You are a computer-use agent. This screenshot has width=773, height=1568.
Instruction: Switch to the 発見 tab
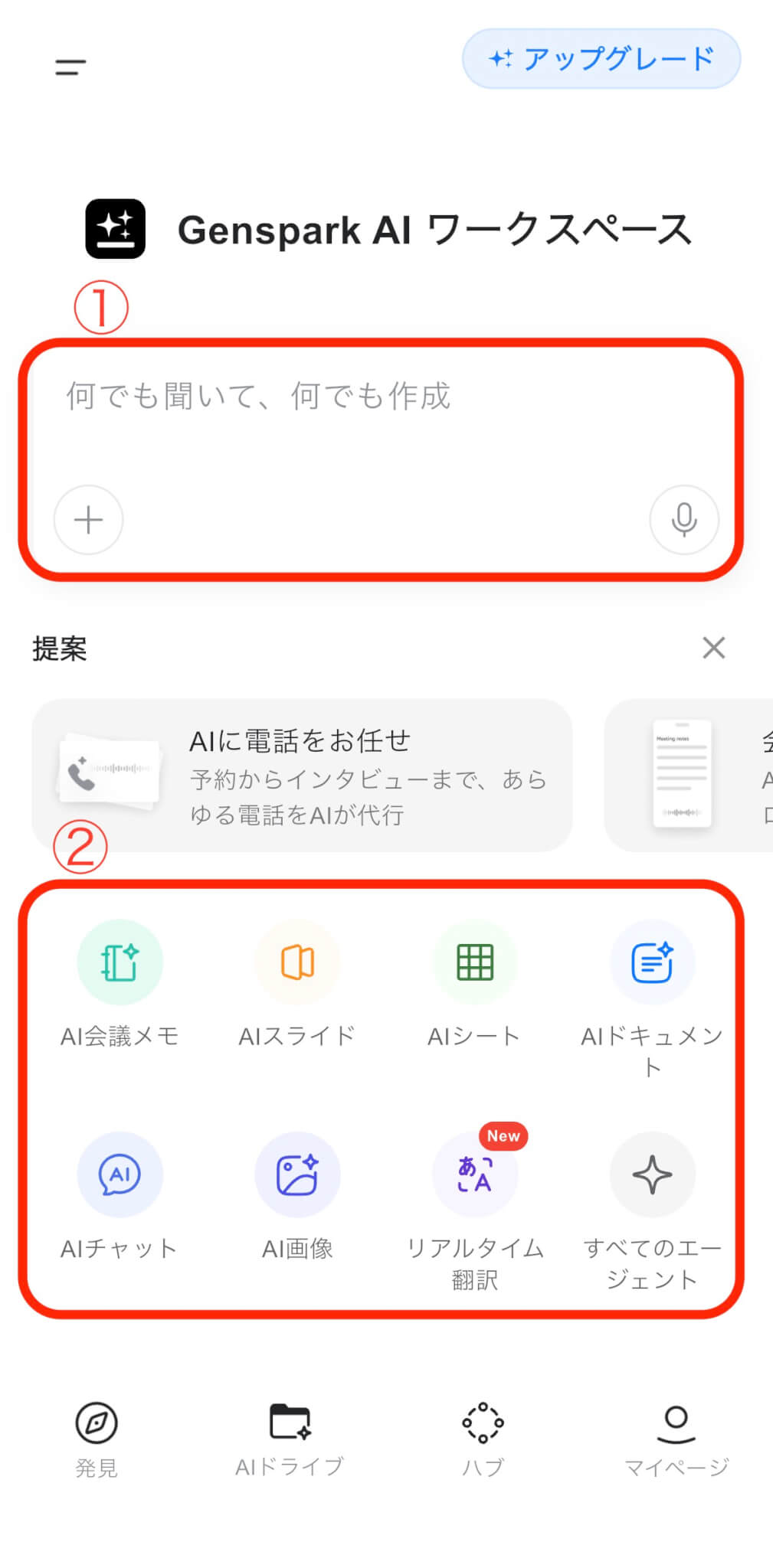coord(97,1437)
